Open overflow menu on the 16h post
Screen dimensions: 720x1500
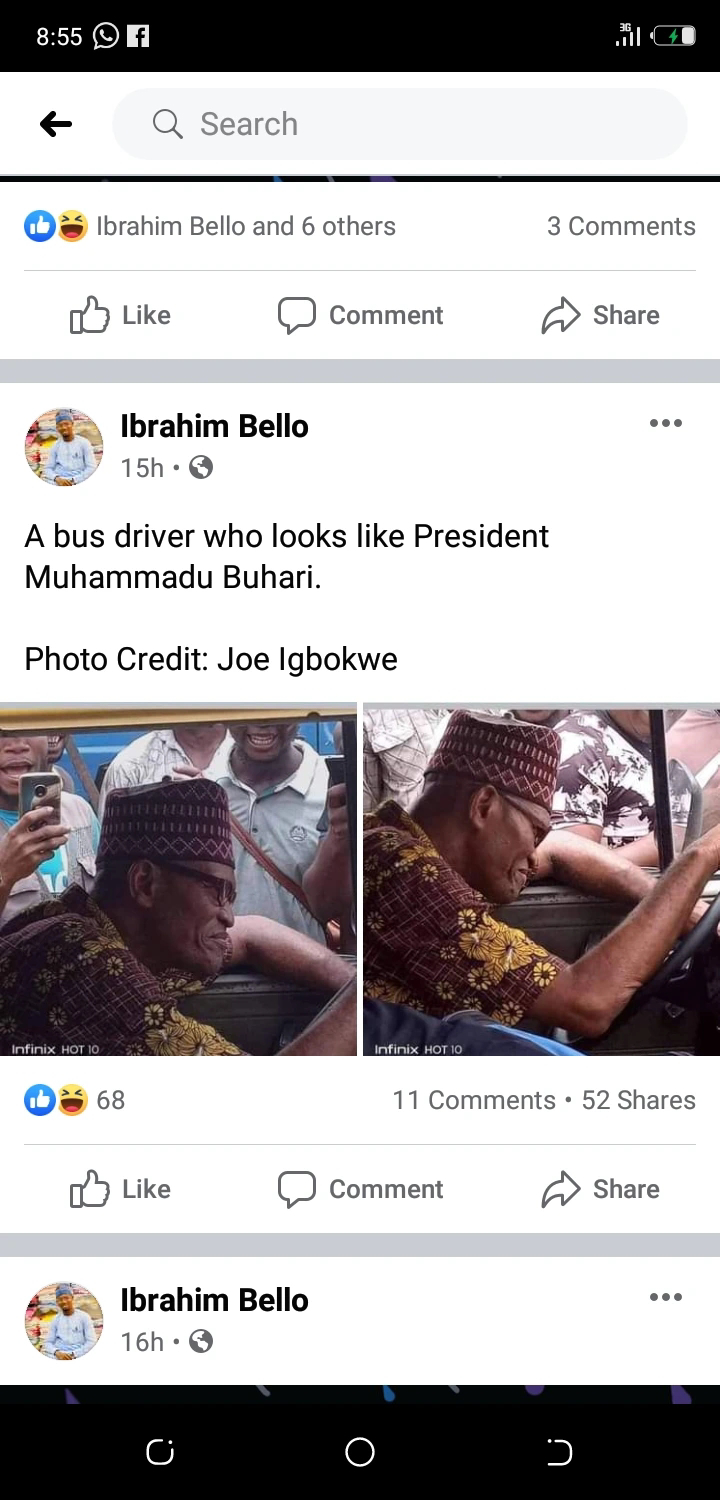(665, 1297)
